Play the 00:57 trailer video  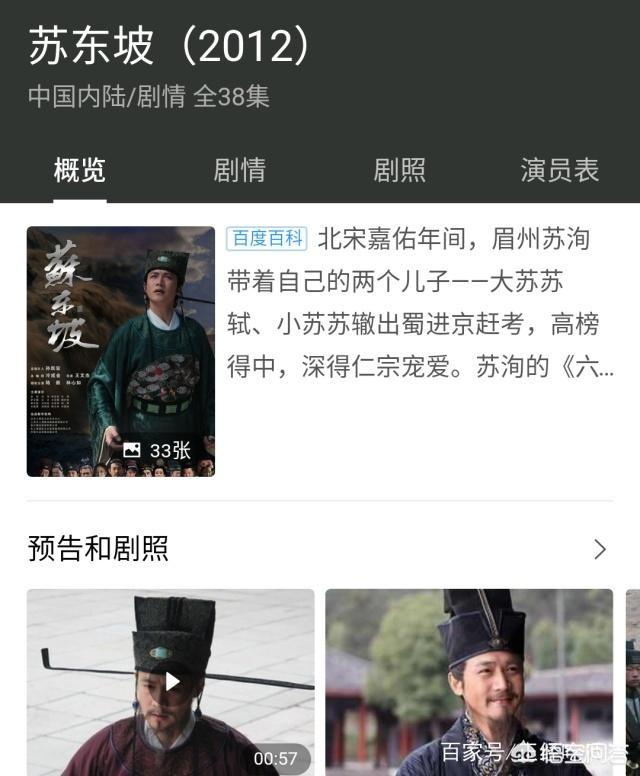[171, 682]
